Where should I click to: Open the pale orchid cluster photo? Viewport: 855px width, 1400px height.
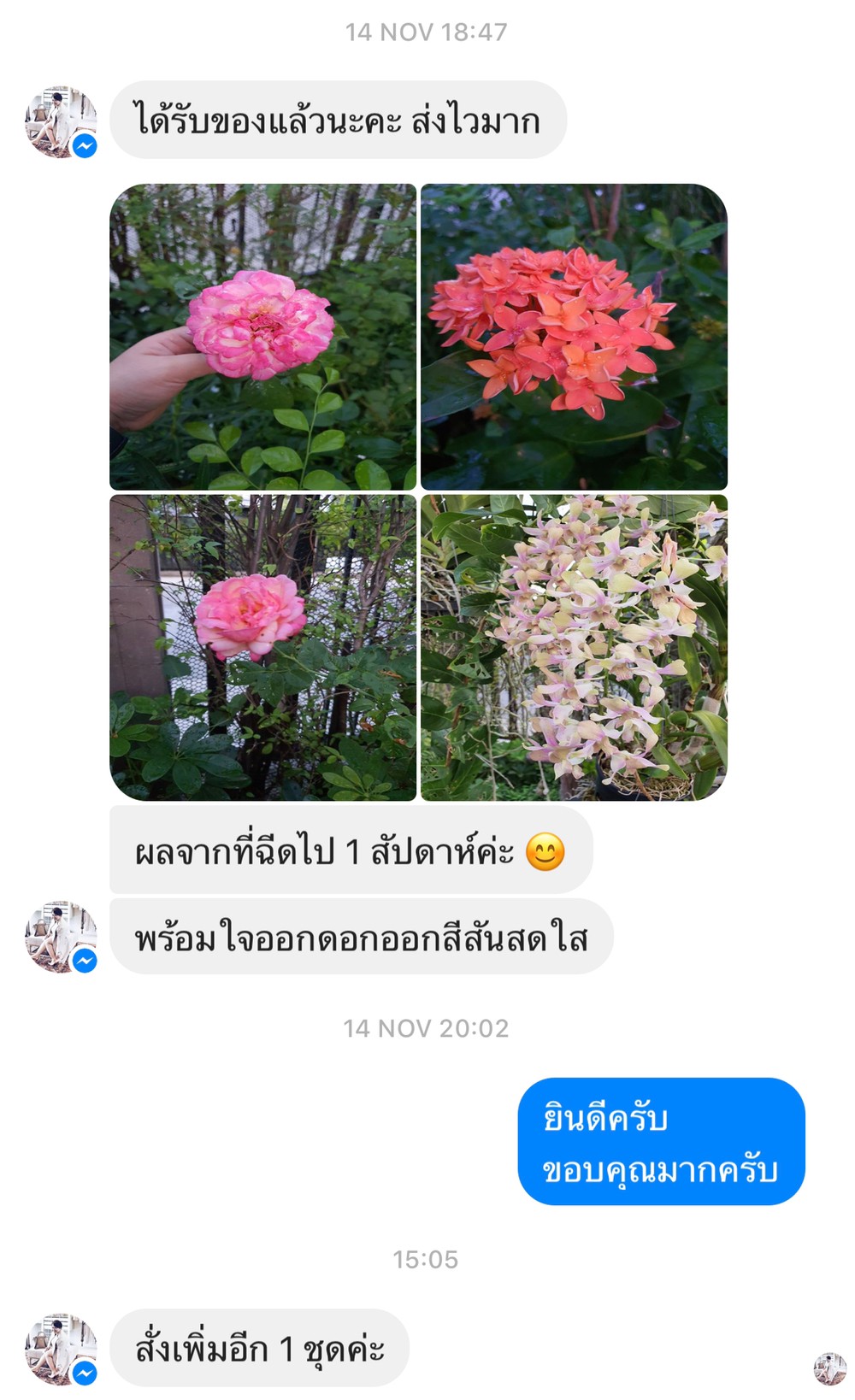[x=574, y=648]
